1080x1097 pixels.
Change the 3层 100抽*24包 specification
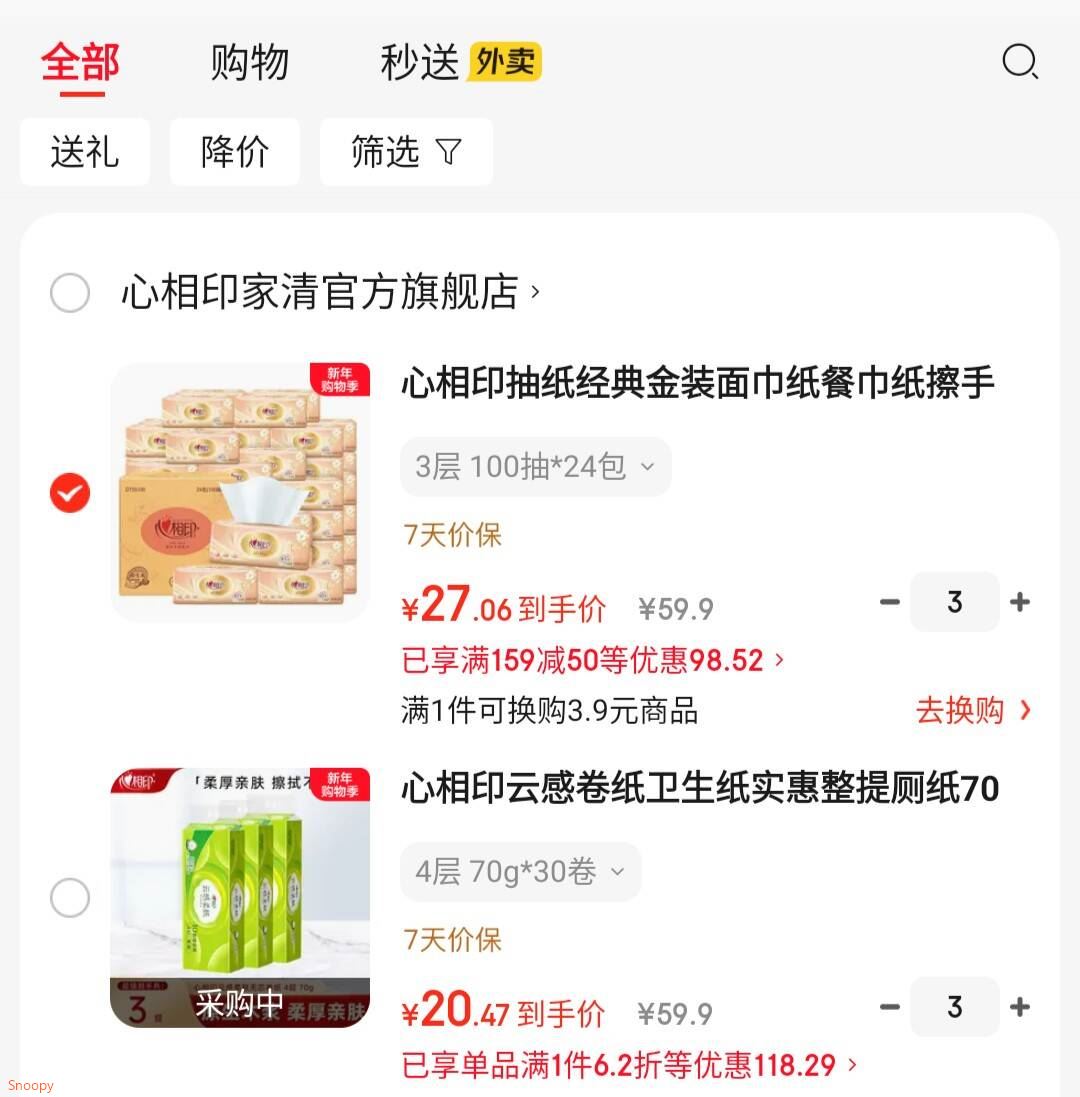coord(535,467)
